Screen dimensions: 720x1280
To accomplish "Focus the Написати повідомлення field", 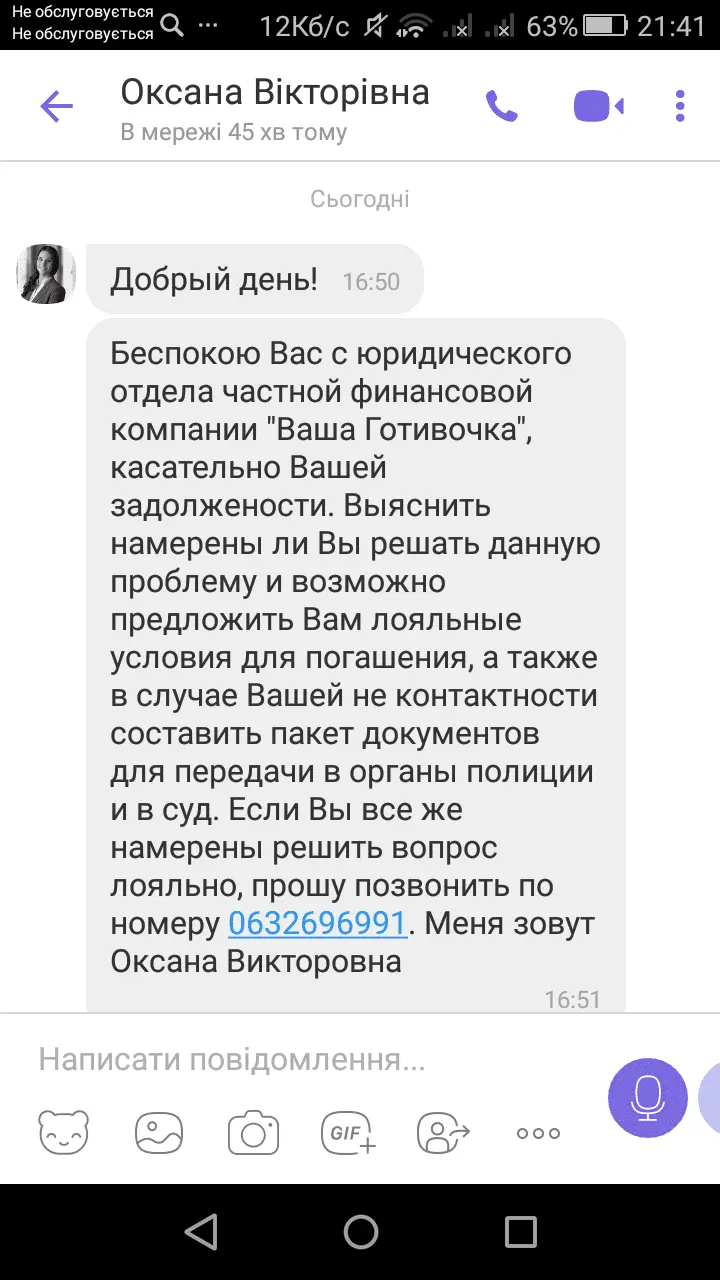I will [300, 1059].
